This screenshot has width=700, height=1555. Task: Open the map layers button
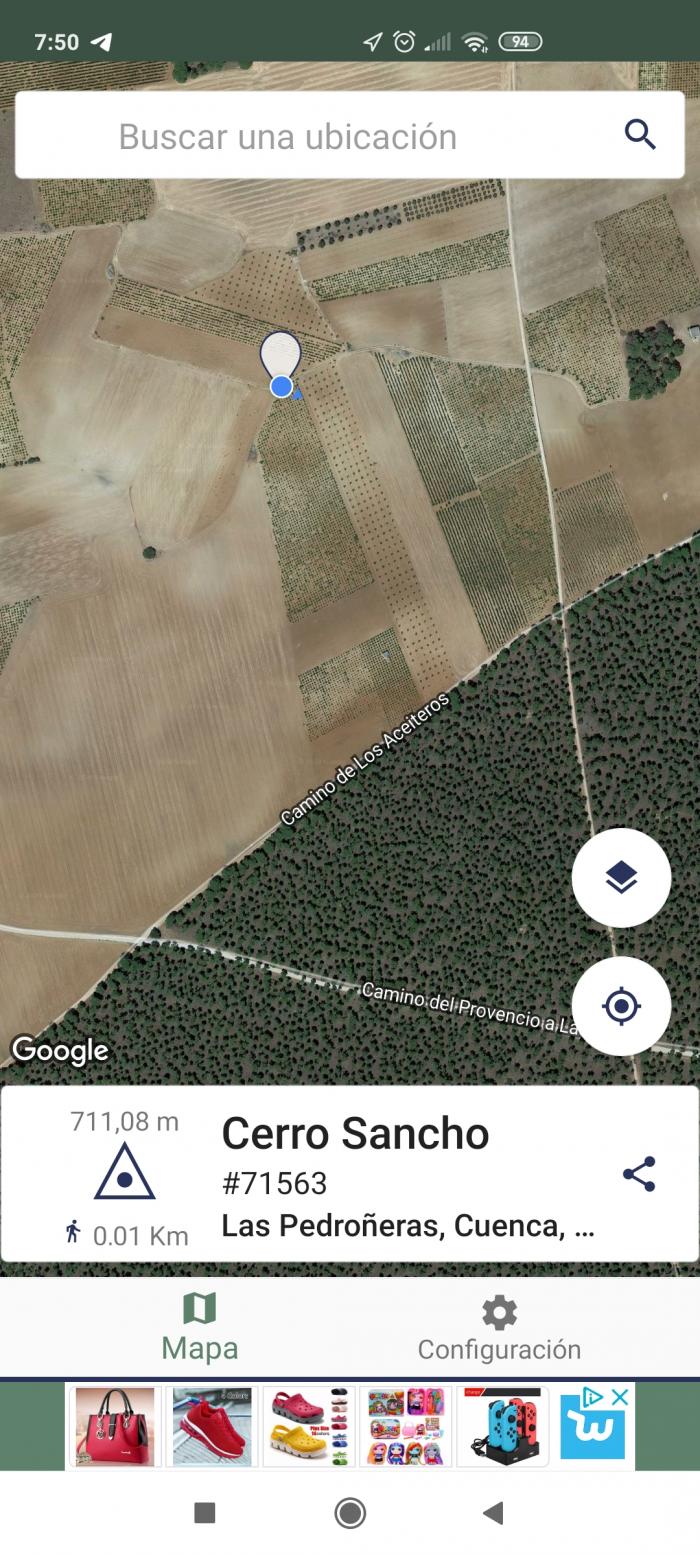coord(621,878)
